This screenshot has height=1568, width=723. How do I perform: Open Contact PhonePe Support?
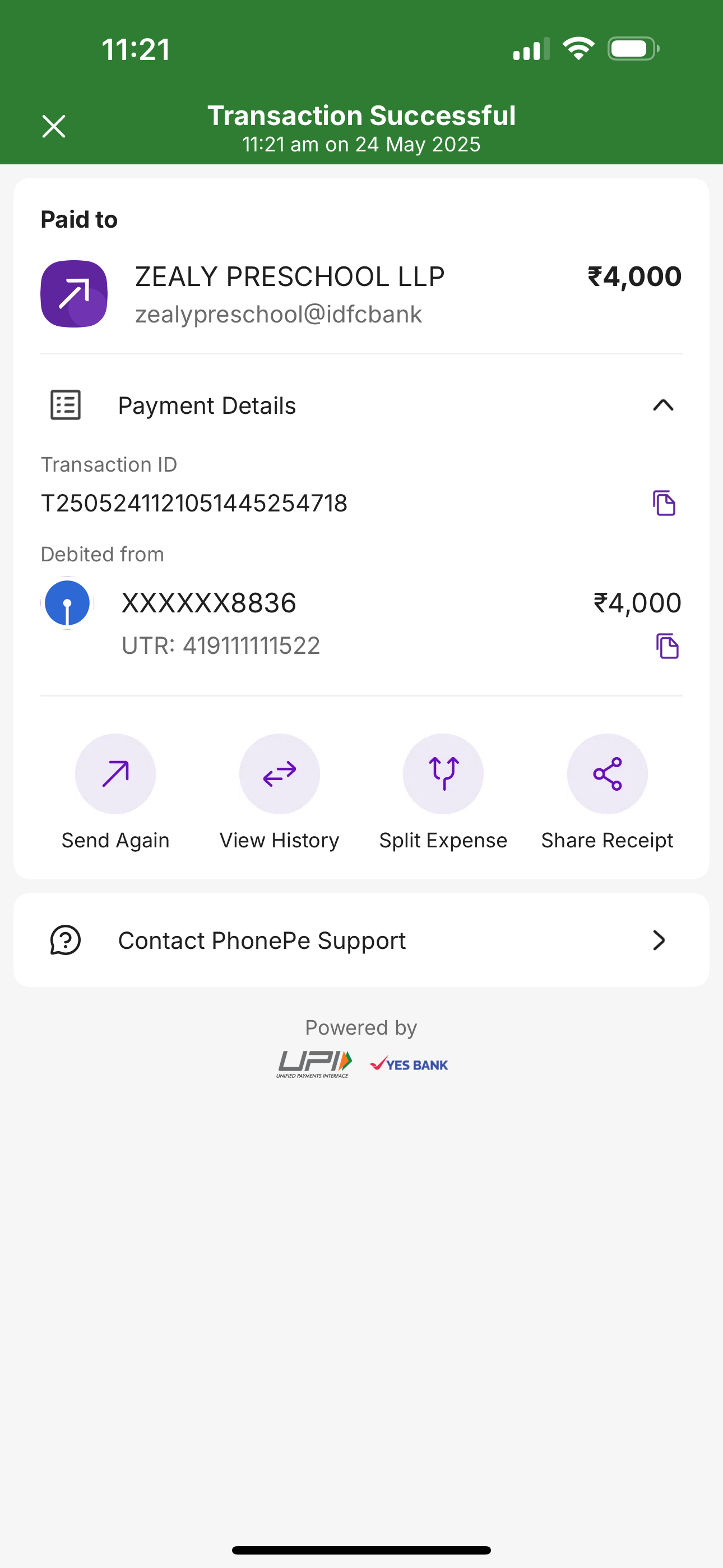(361, 940)
